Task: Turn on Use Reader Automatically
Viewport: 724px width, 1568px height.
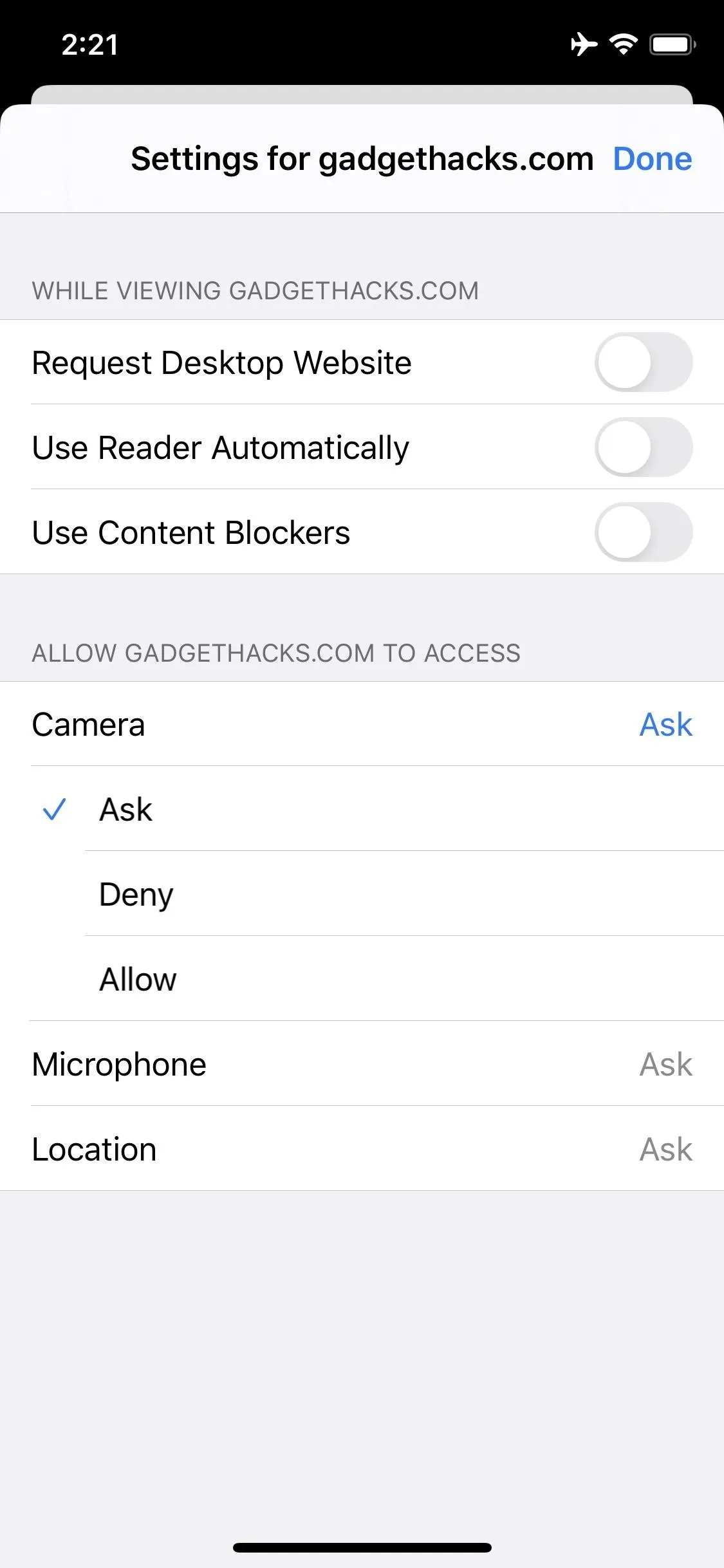Action: tap(644, 447)
